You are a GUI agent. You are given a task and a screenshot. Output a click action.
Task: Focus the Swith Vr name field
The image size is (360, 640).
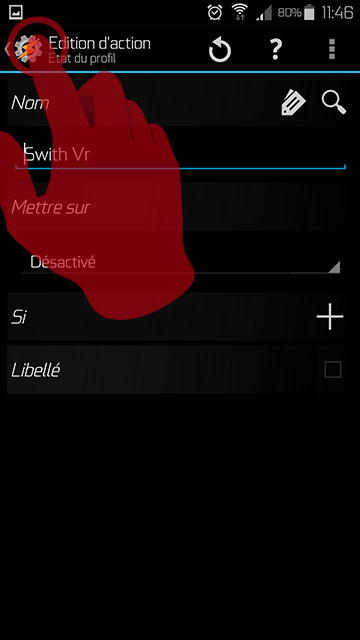[180, 156]
